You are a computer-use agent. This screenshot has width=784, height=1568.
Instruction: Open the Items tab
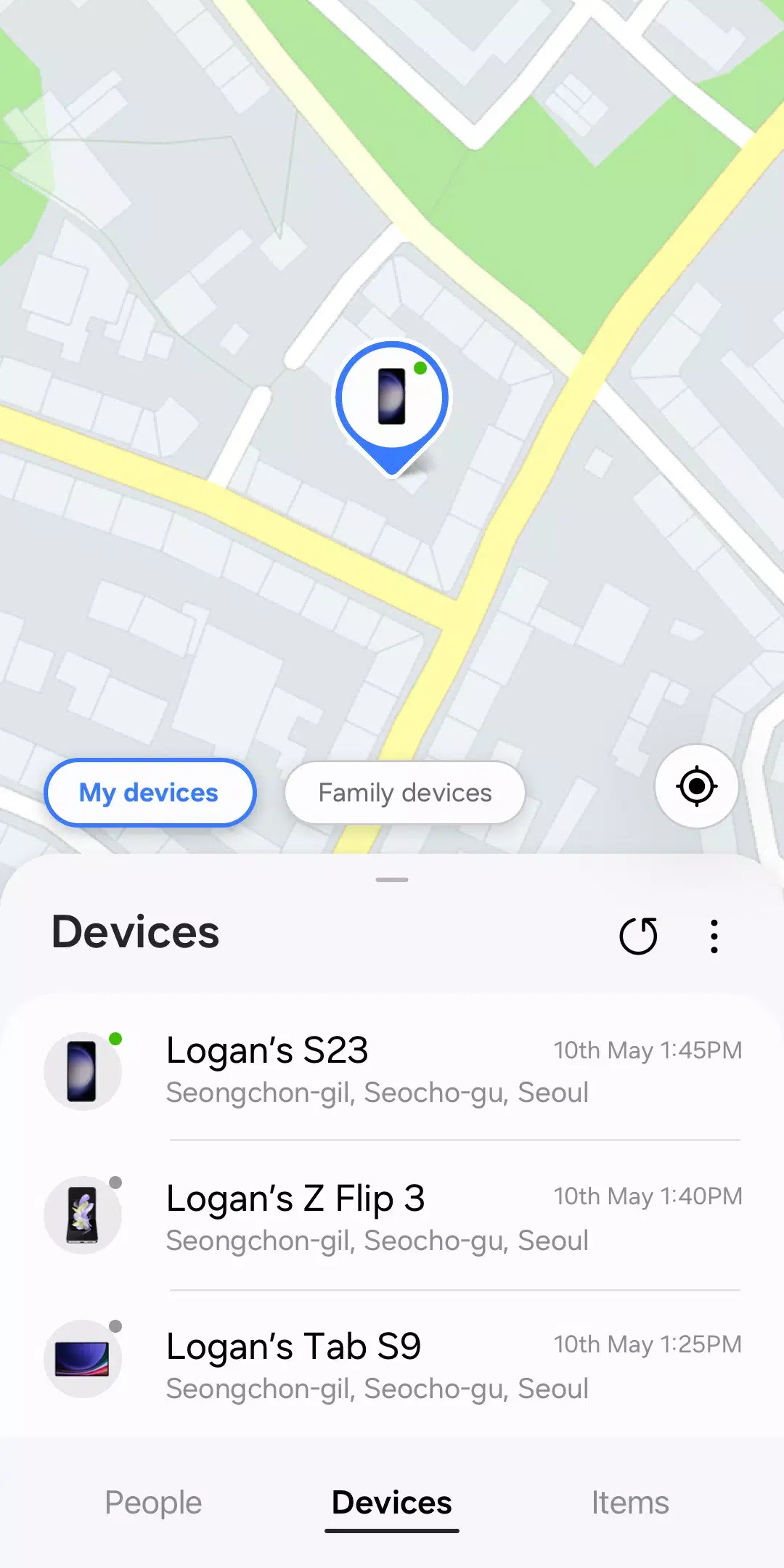(630, 1503)
